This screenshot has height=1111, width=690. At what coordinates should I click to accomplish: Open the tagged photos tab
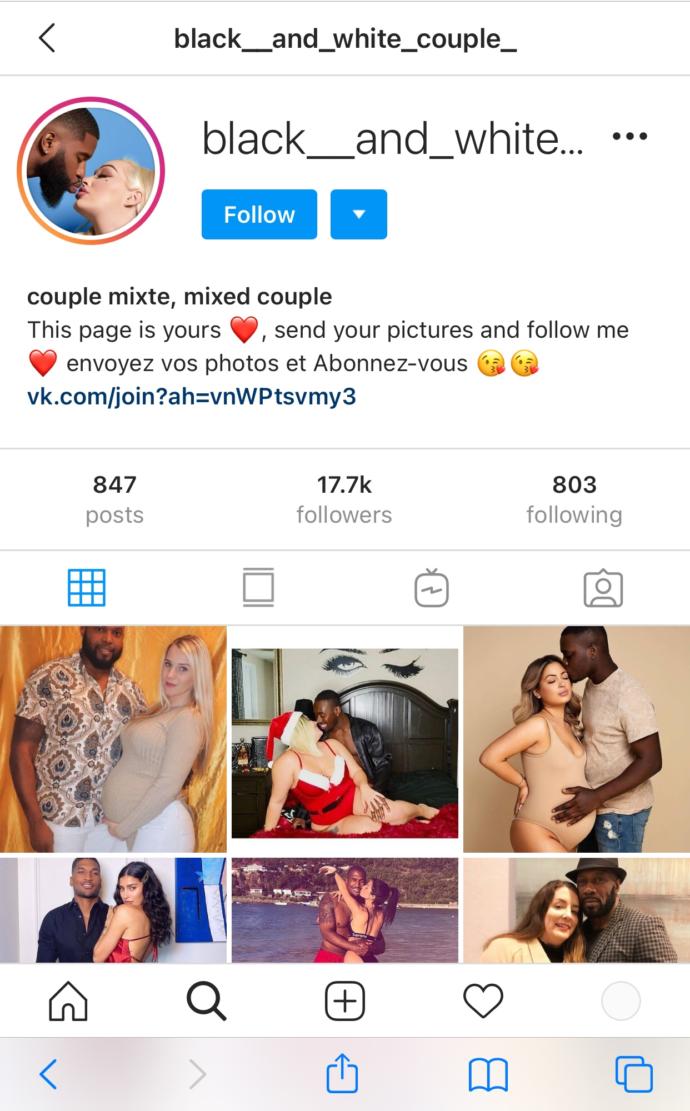click(604, 588)
